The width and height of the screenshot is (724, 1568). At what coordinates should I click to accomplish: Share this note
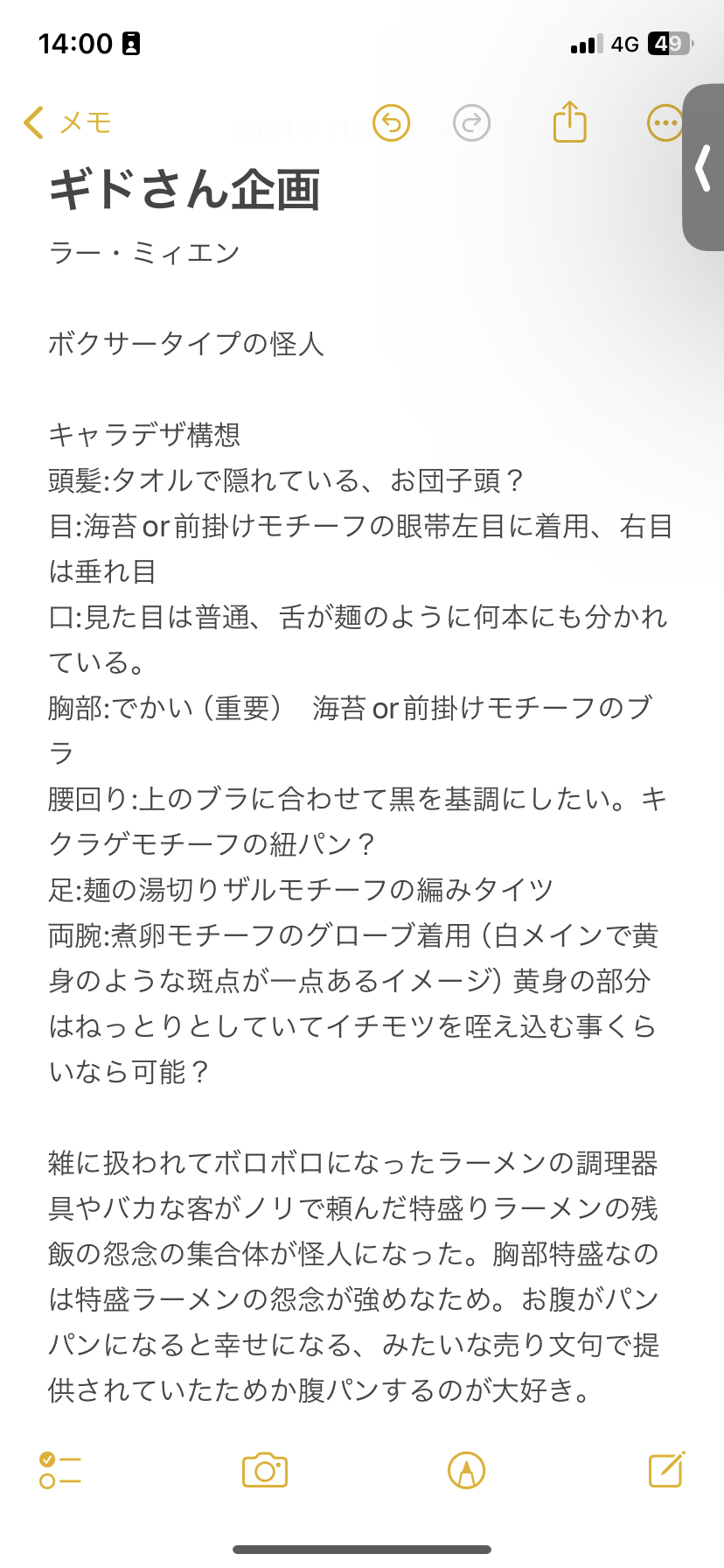pos(570,122)
